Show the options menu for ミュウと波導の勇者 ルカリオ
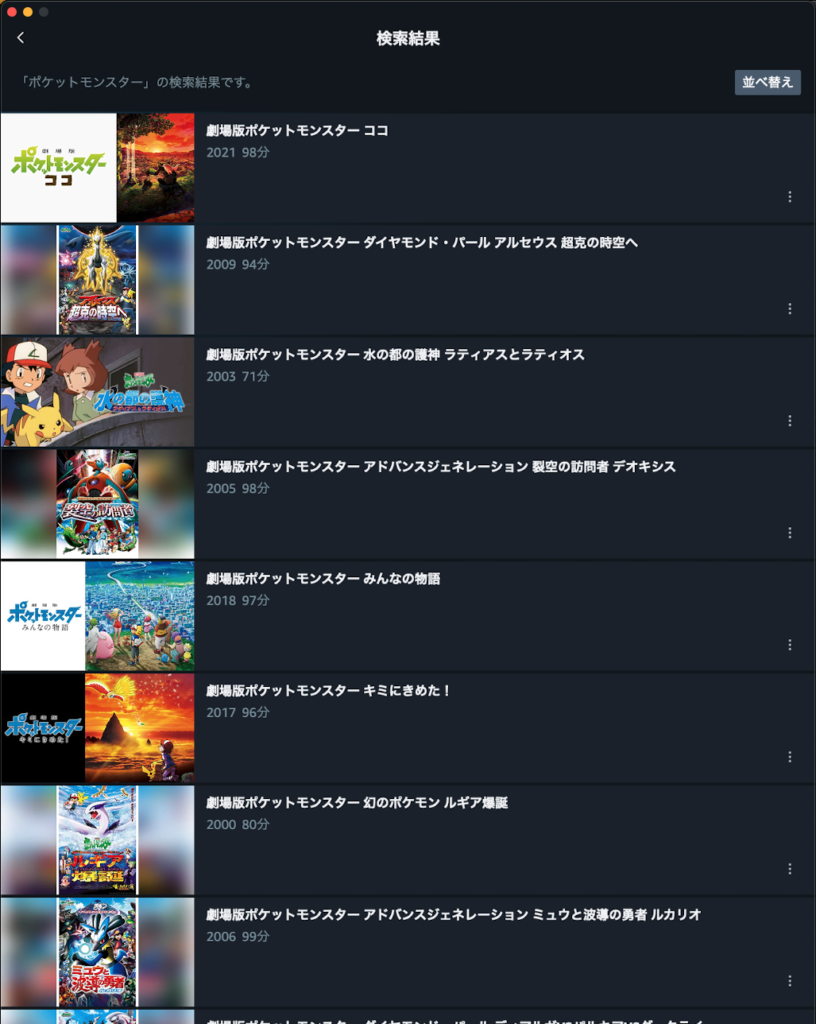This screenshot has height=1024, width=816. 790,981
